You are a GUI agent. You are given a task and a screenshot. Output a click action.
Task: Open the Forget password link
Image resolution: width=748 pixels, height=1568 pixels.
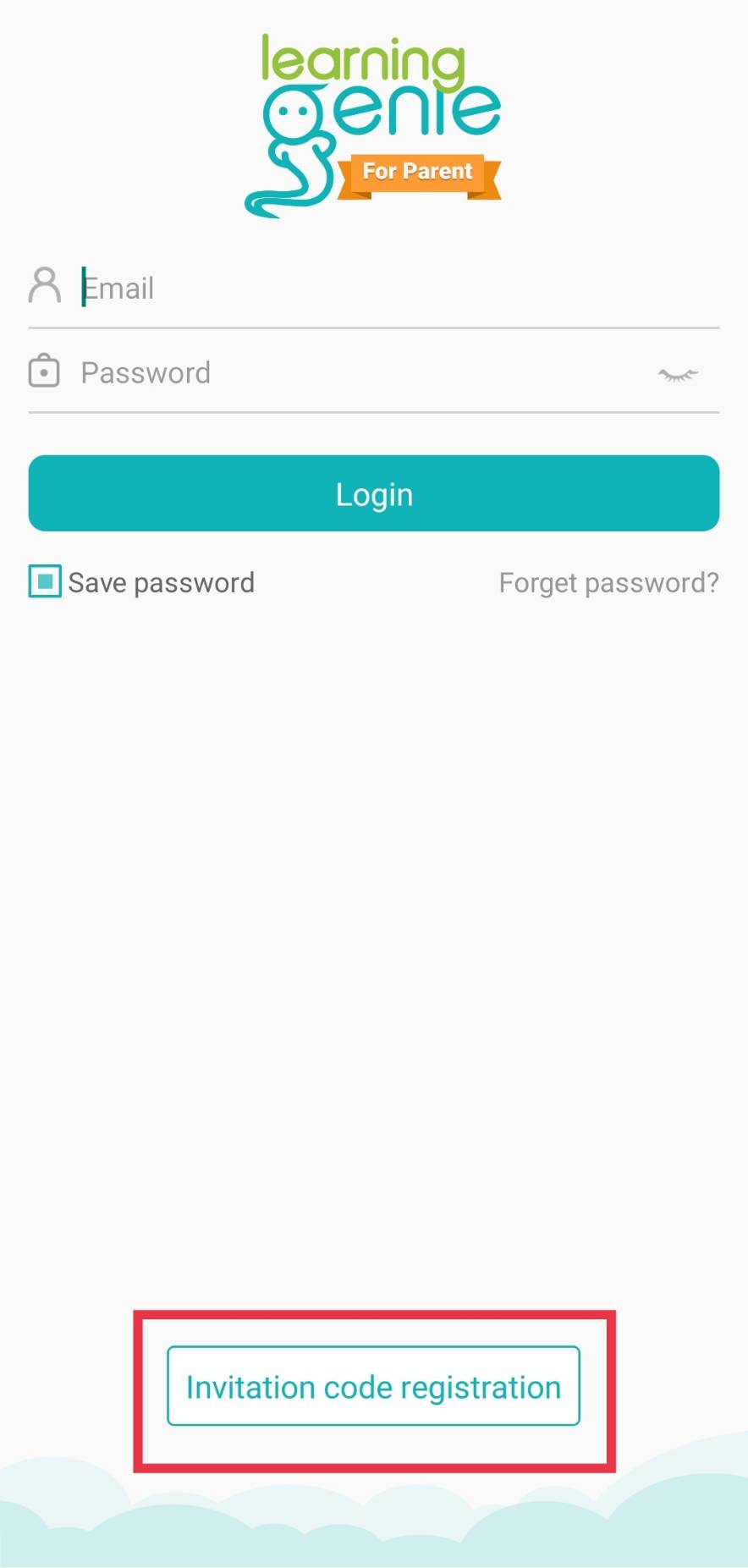click(608, 583)
